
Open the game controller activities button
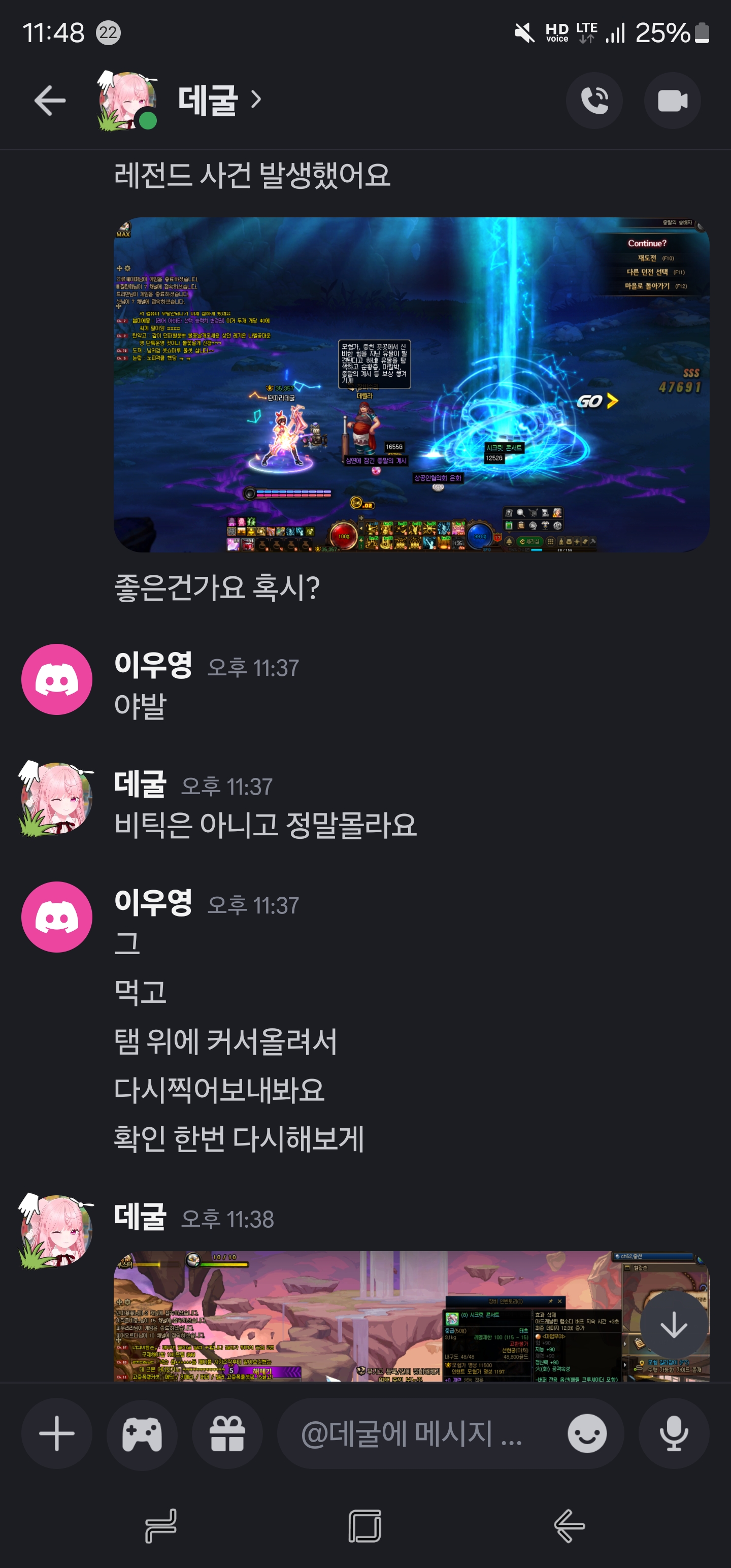(142, 1433)
